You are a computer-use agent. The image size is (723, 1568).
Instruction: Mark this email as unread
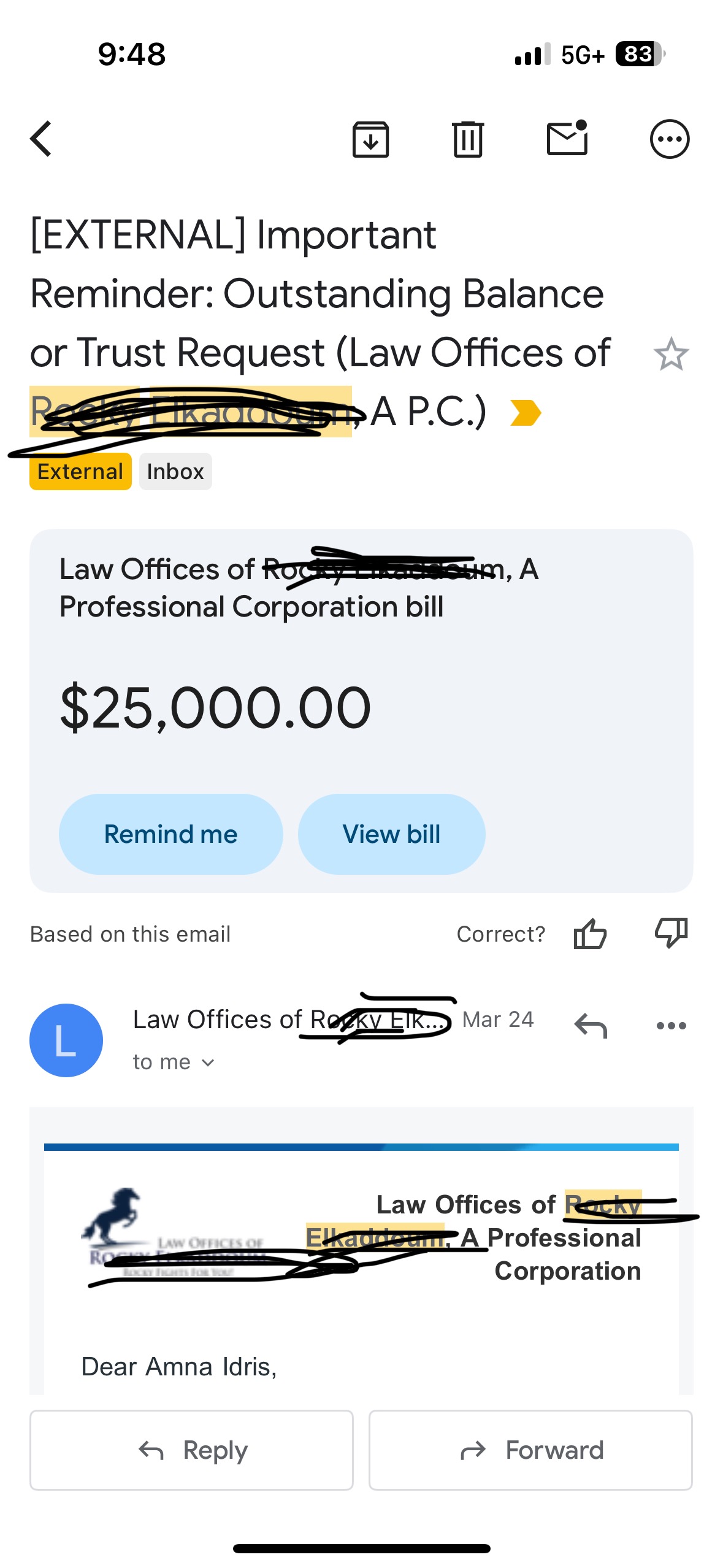point(567,138)
